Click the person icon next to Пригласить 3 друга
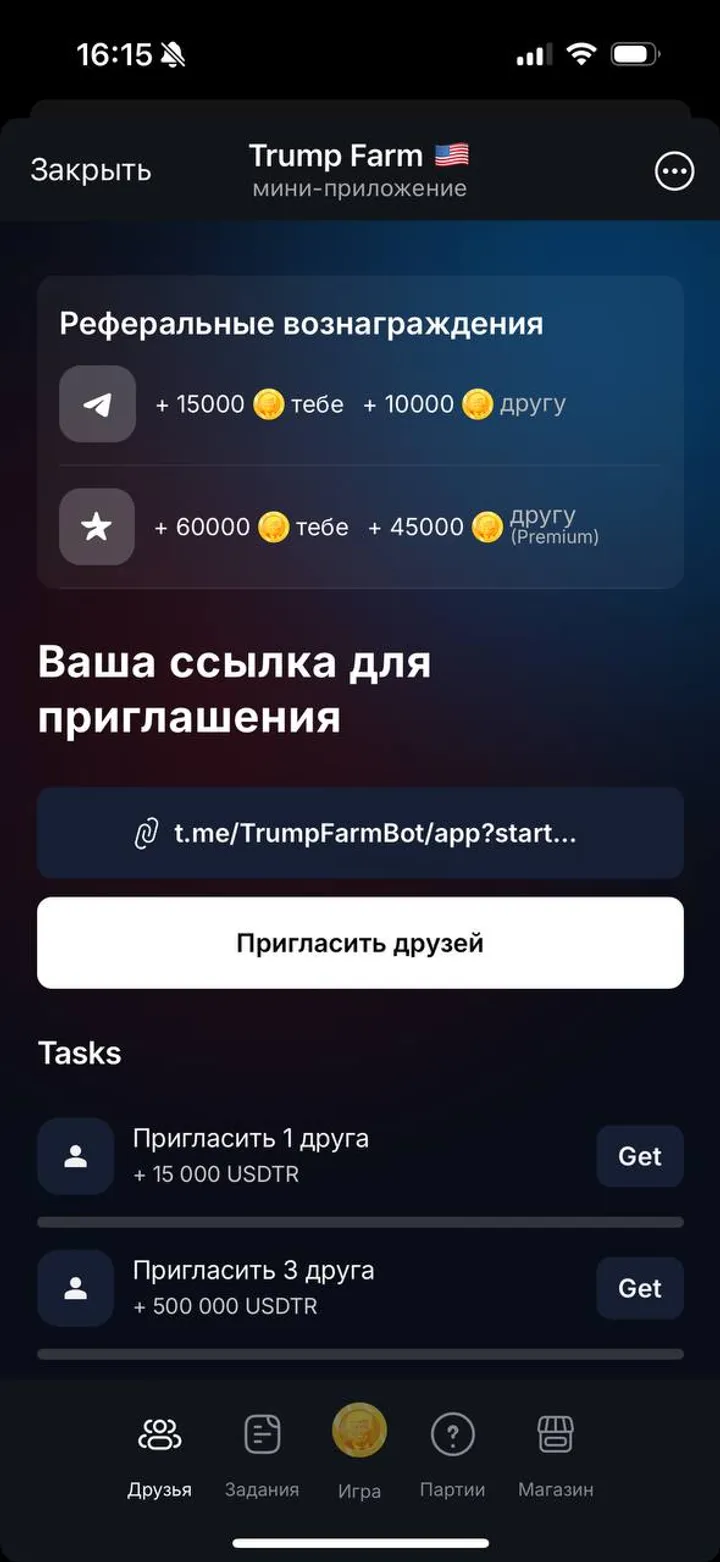 [x=75, y=1288]
